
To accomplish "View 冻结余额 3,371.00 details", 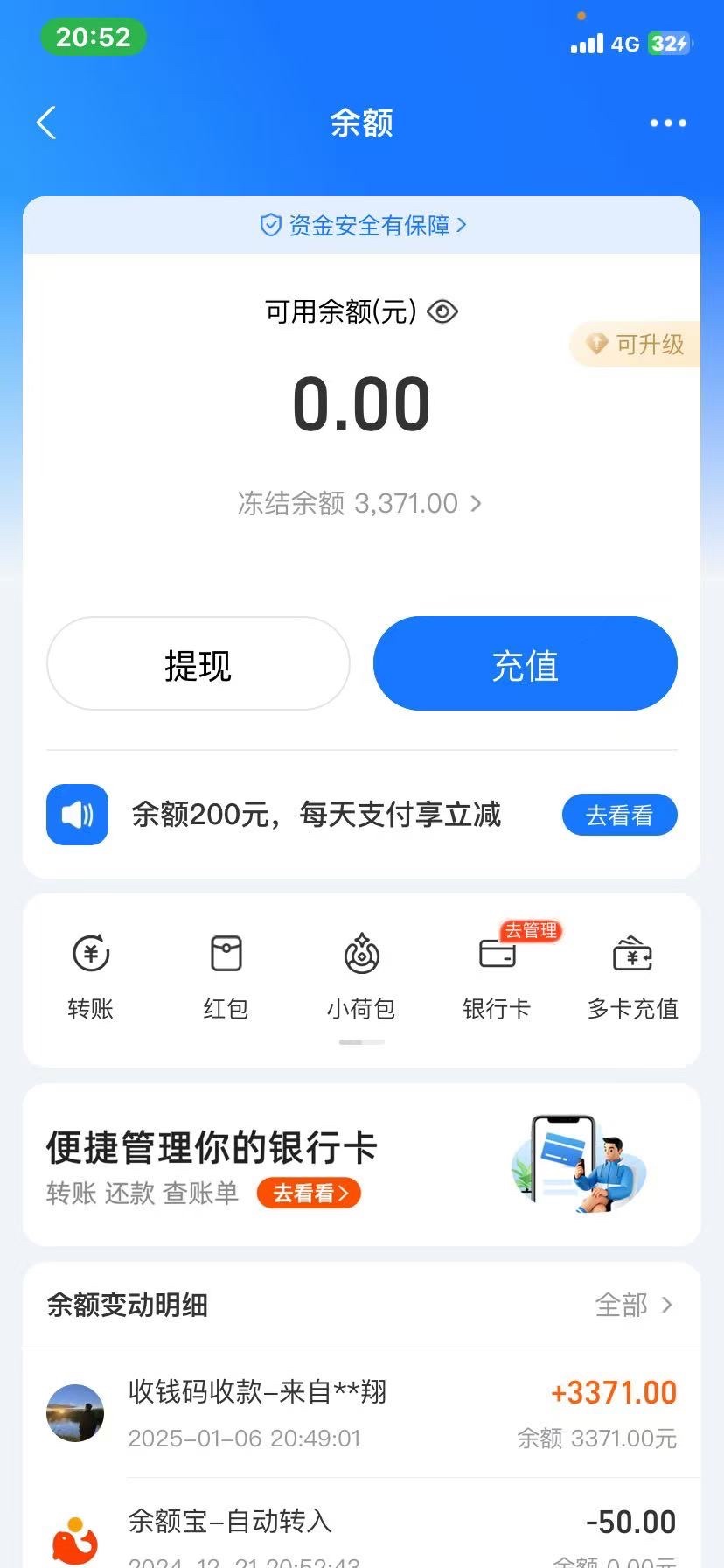I will pyautogui.click(x=360, y=504).
